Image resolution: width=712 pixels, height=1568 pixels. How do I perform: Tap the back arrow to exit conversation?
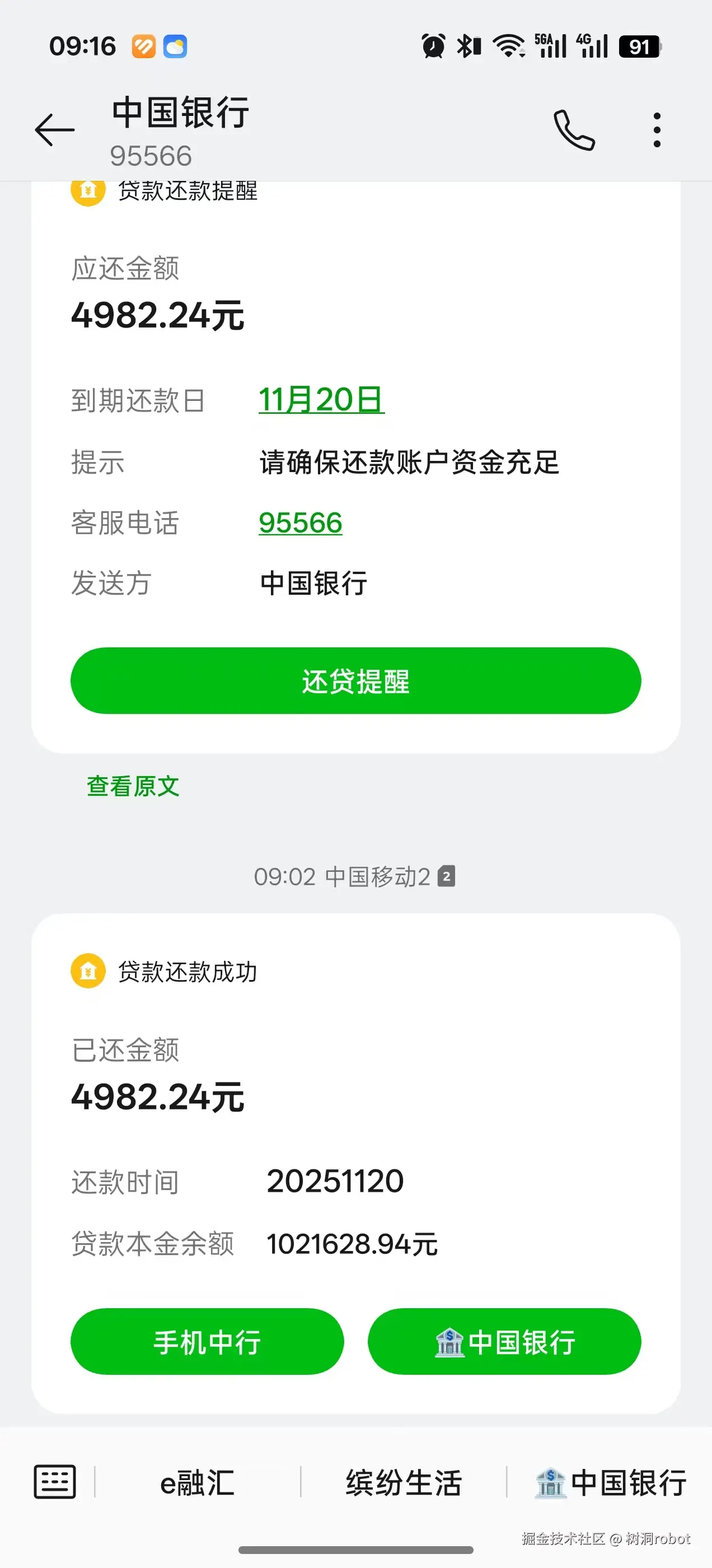coord(55,129)
